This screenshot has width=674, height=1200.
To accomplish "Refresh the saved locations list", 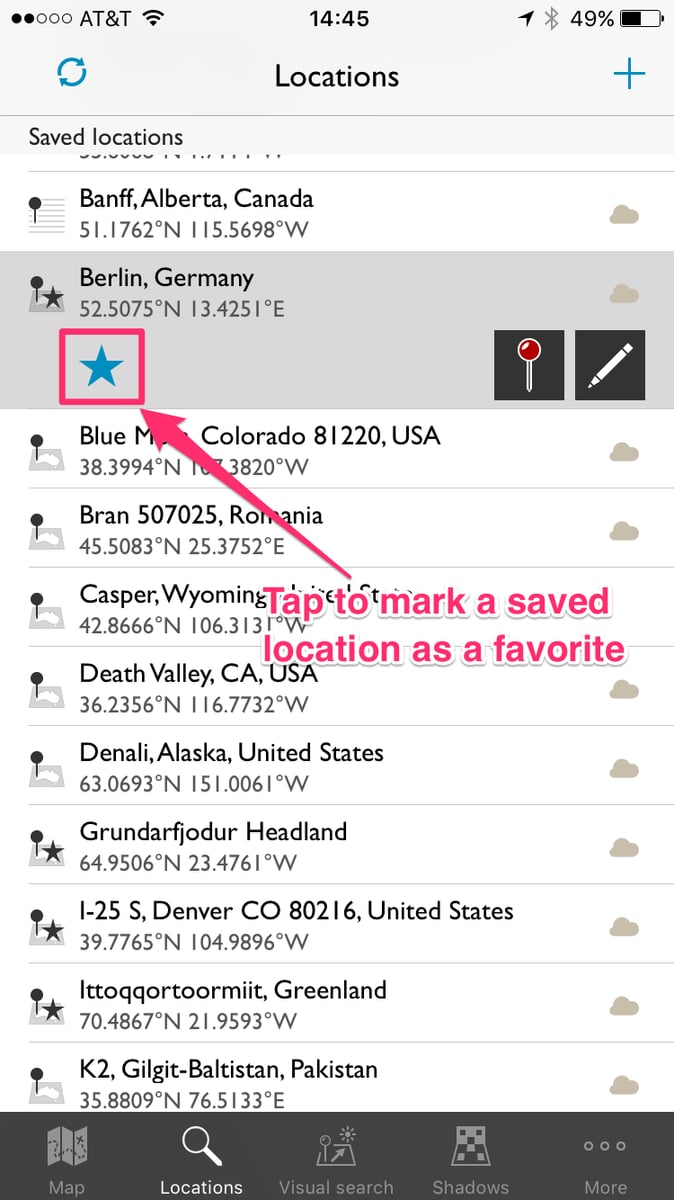I will pyautogui.click(x=72, y=73).
